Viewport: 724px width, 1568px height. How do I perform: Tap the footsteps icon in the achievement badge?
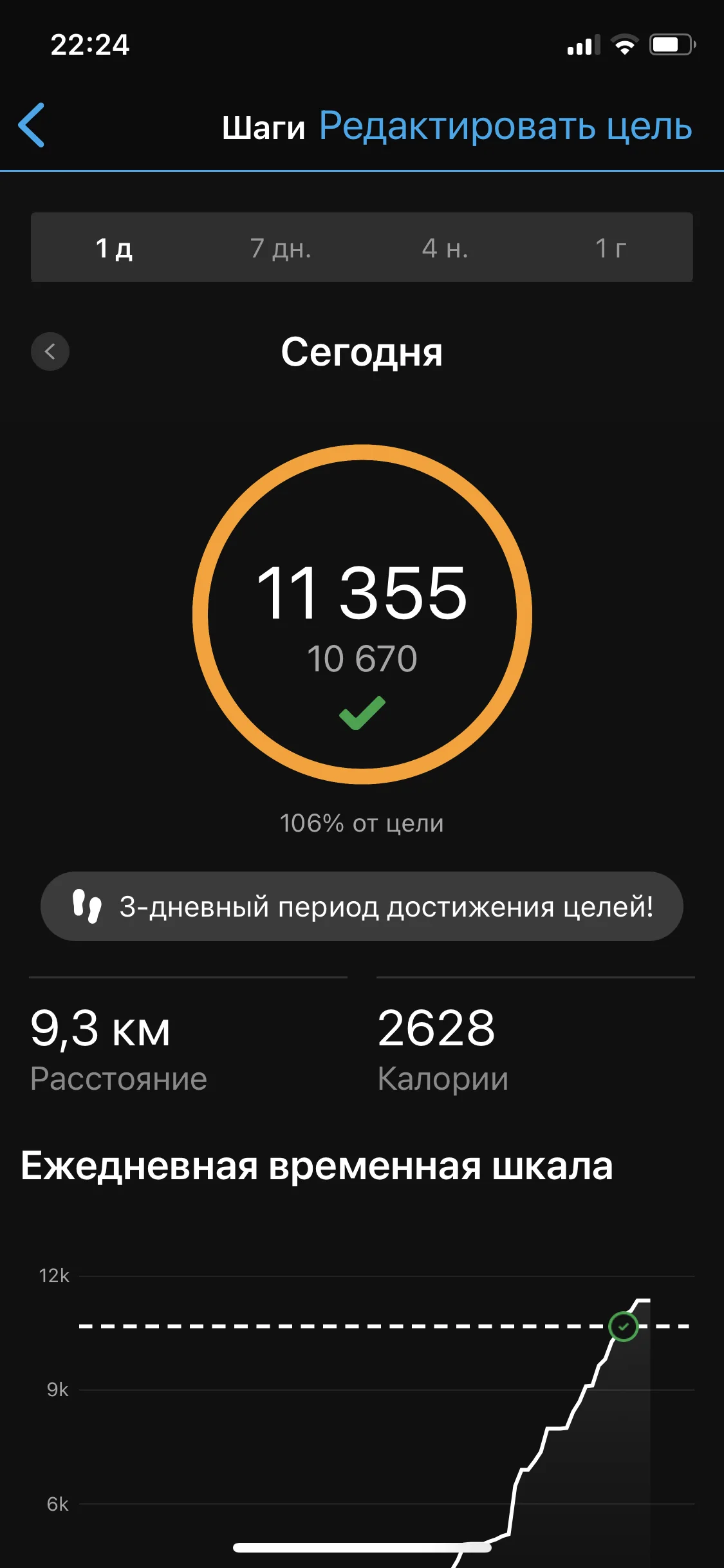[x=92, y=906]
